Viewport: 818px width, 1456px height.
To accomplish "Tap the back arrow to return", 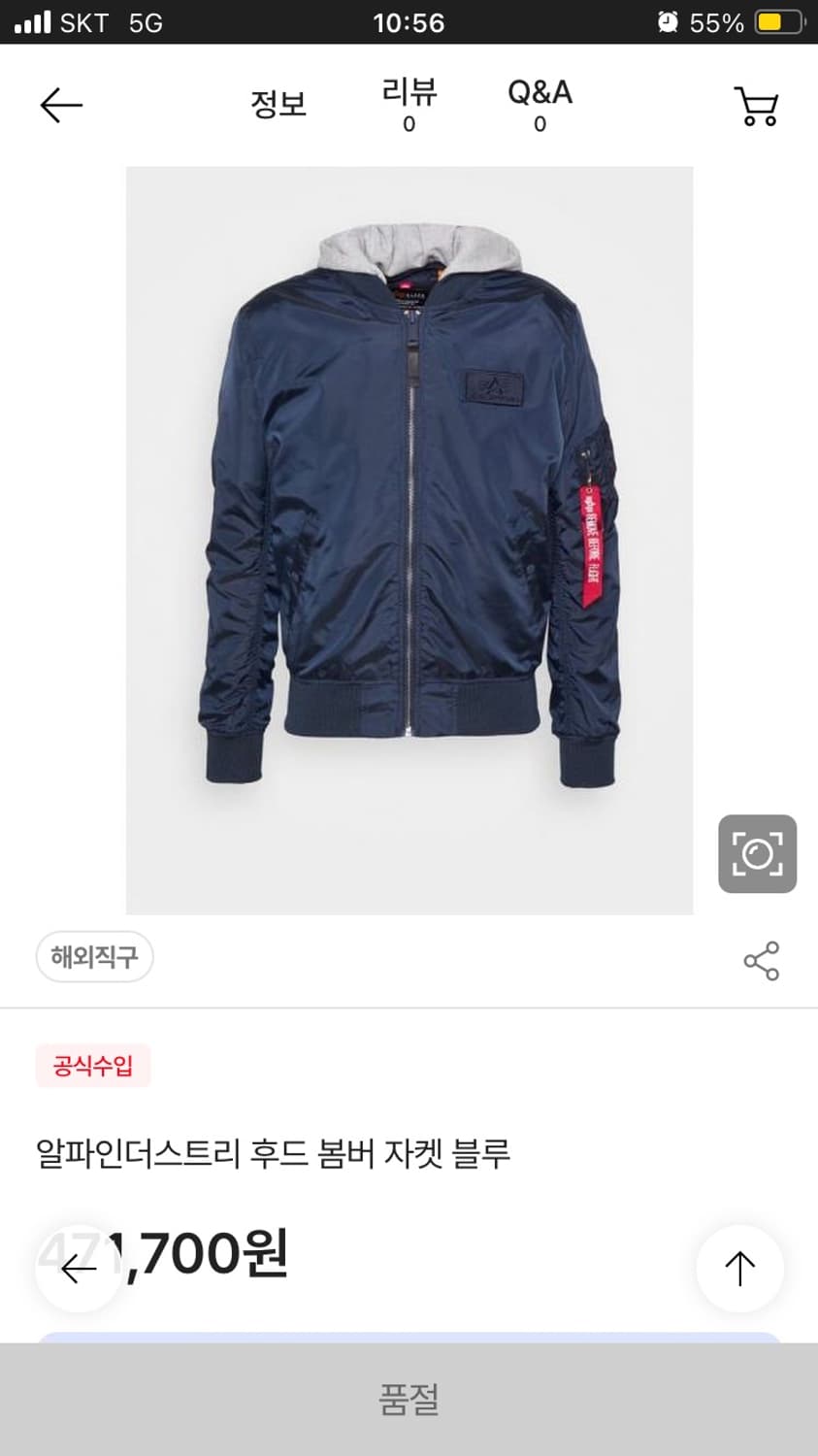I will click(x=60, y=105).
